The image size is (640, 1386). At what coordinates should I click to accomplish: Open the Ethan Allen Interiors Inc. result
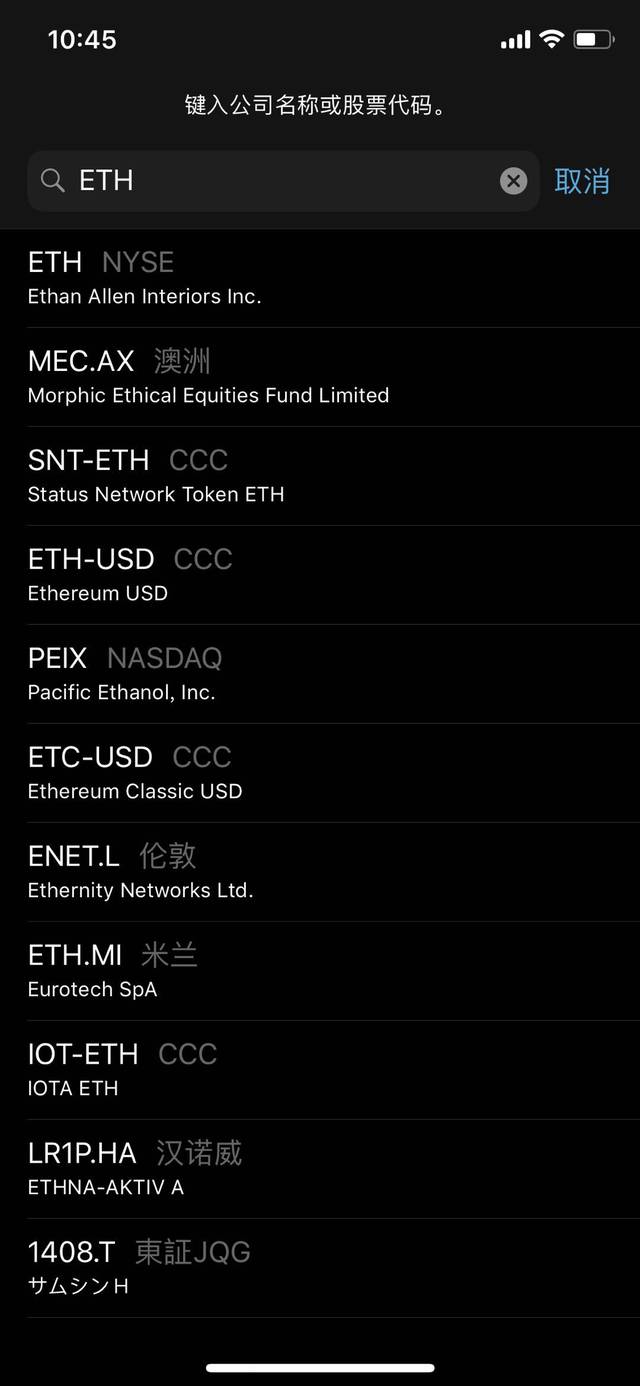click(320, 278)
